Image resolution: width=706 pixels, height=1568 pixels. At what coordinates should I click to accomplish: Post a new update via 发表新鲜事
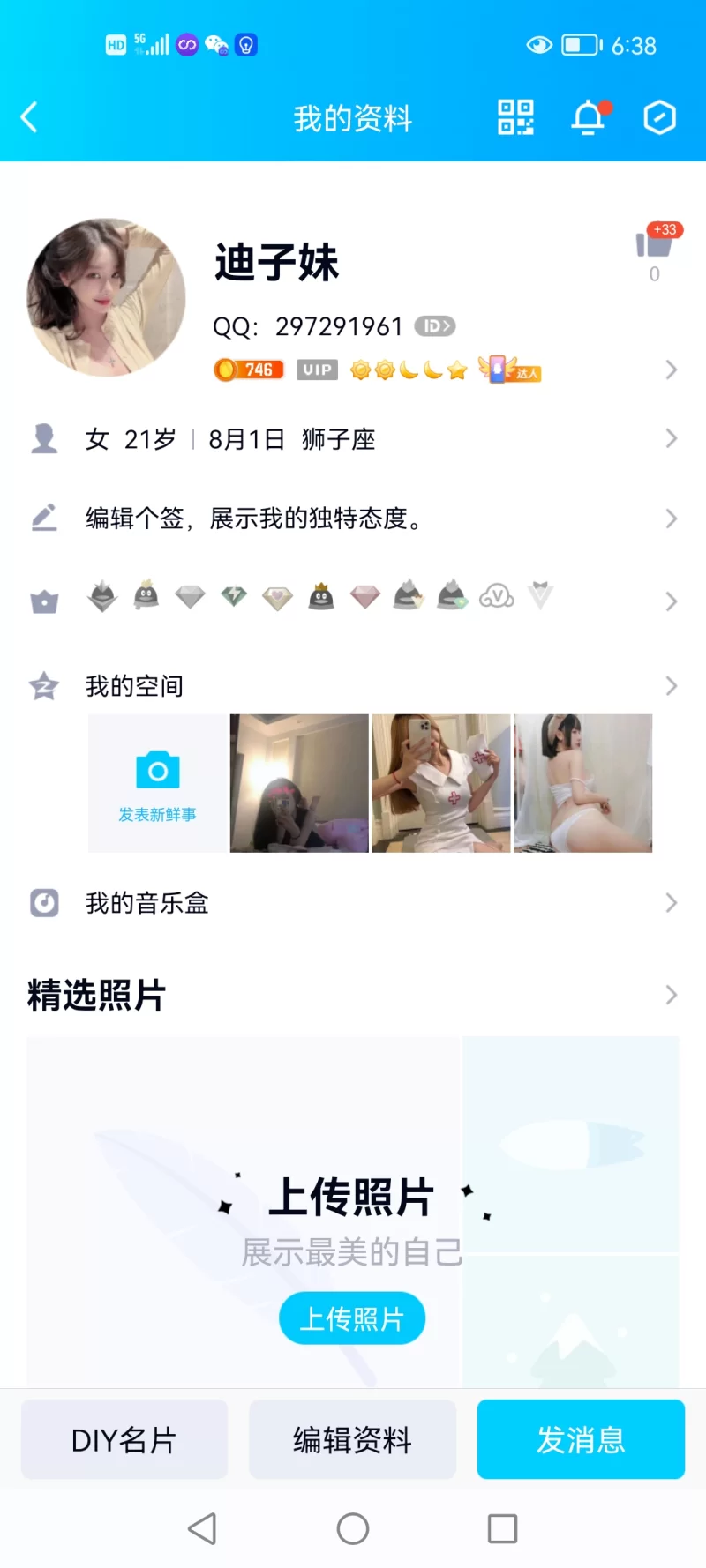pyautogui.click(x=158, y=783)
